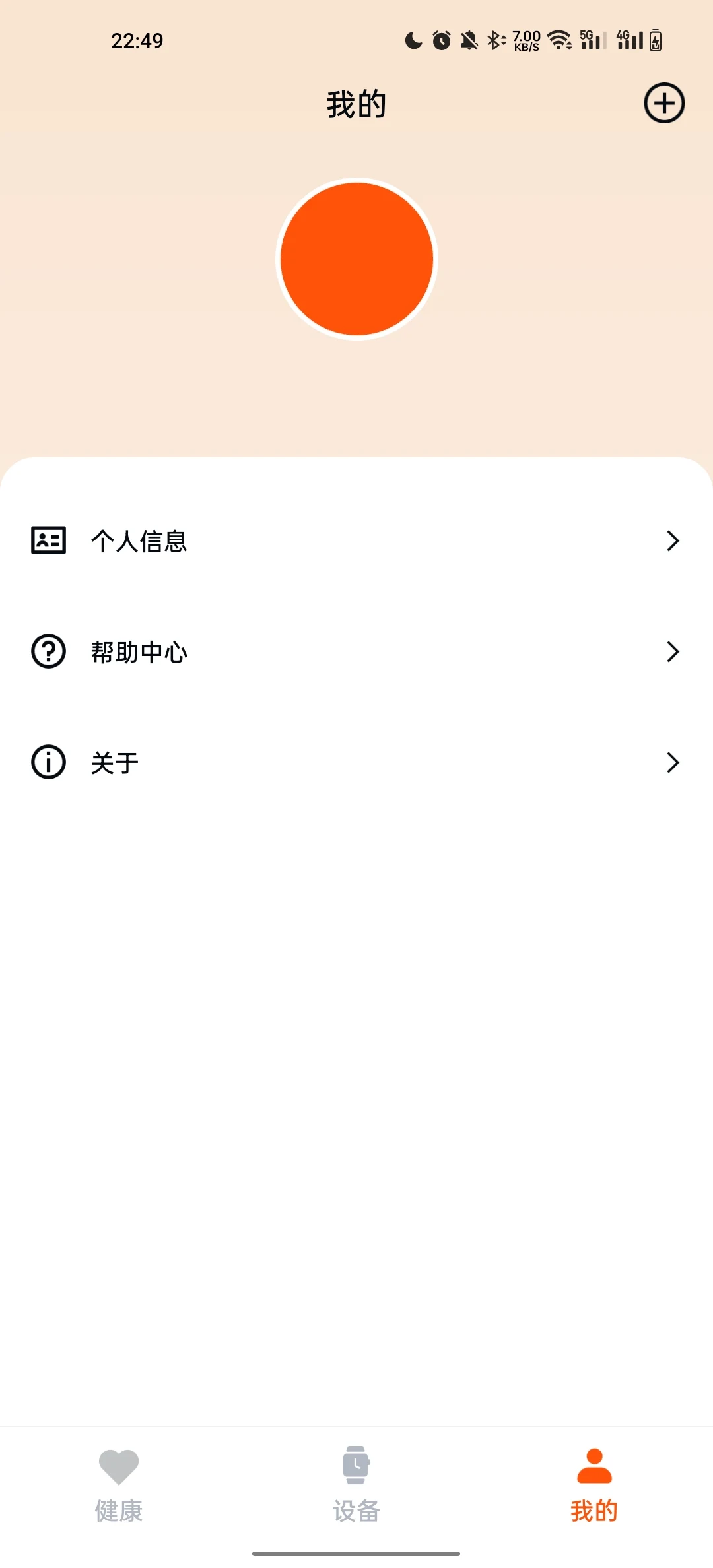
Task: Open the 关于 about page
Action: coord(356,762)
